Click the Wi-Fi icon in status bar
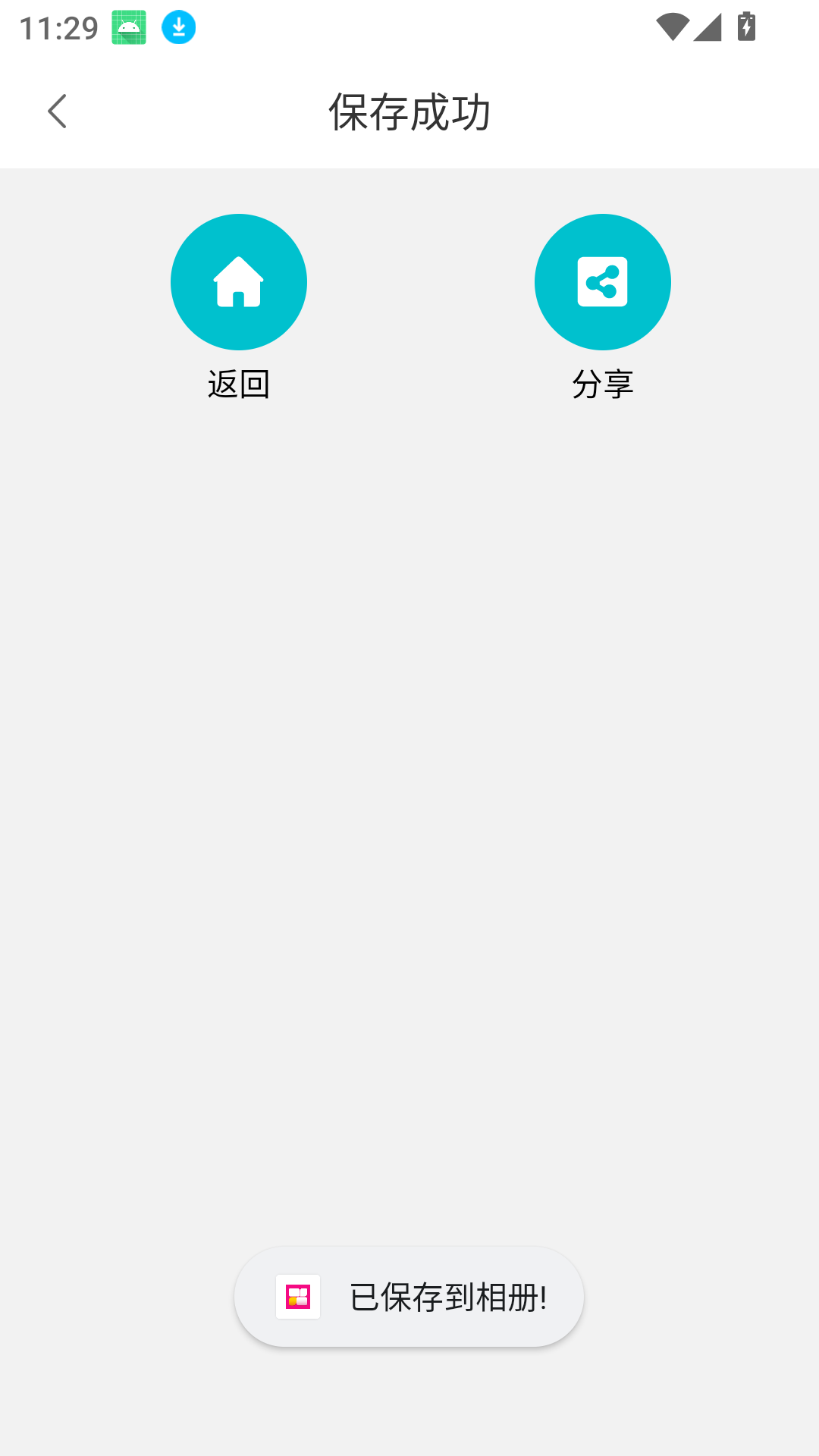This screenshot has height=1456, width=819. [671, 25]
